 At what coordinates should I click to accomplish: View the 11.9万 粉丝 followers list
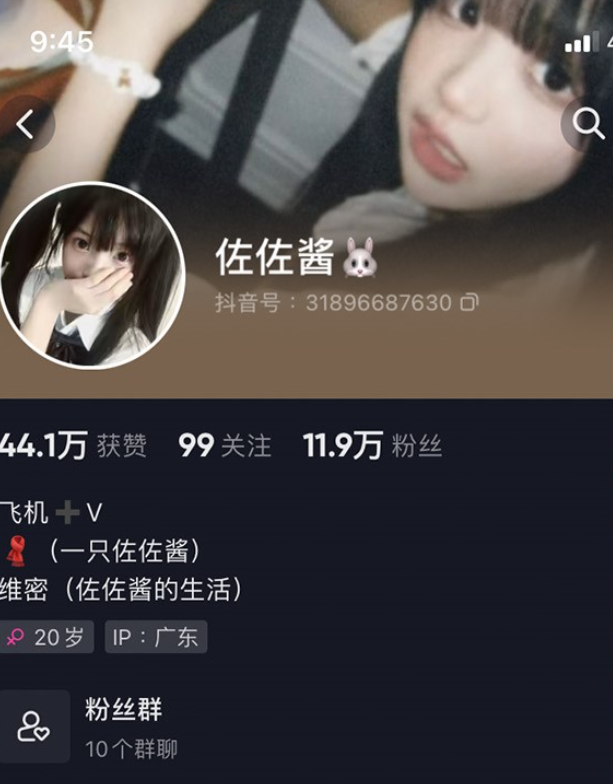click(x=372, y=446)
